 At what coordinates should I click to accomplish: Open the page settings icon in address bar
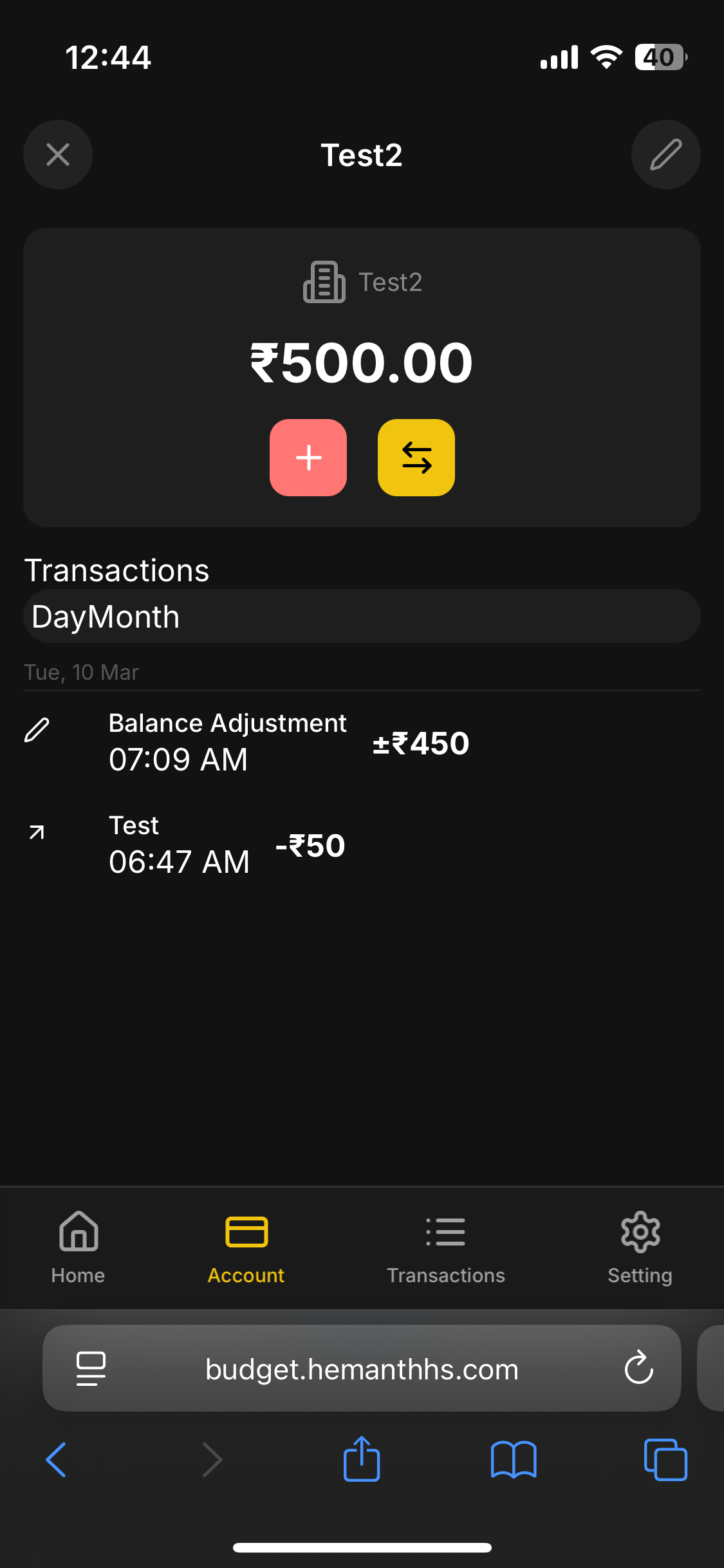coord(91,1368)
